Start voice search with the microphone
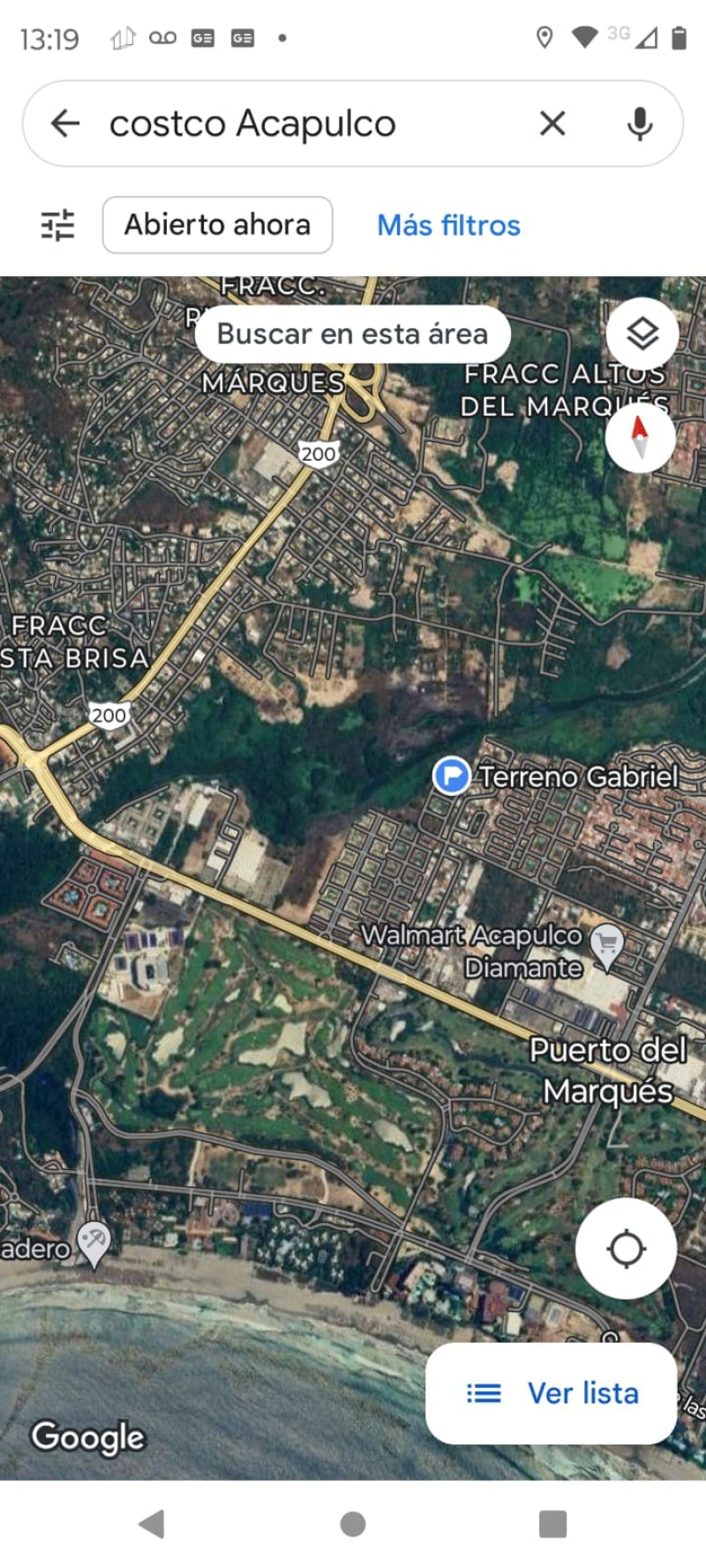706x1568 pixels. click(x=640, y=124)
